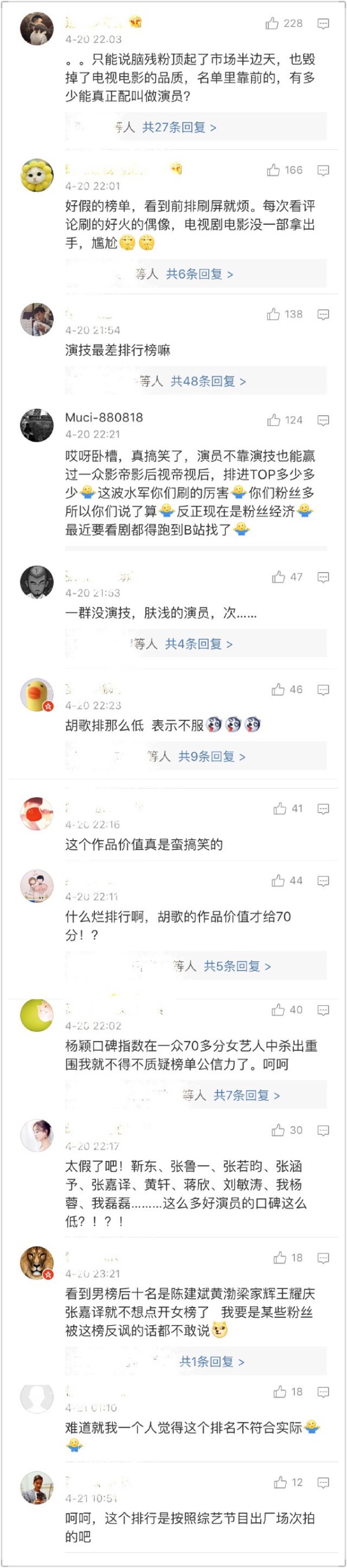
Task: Expand 共48条回复 replies
Action: [x=208, y=381]
